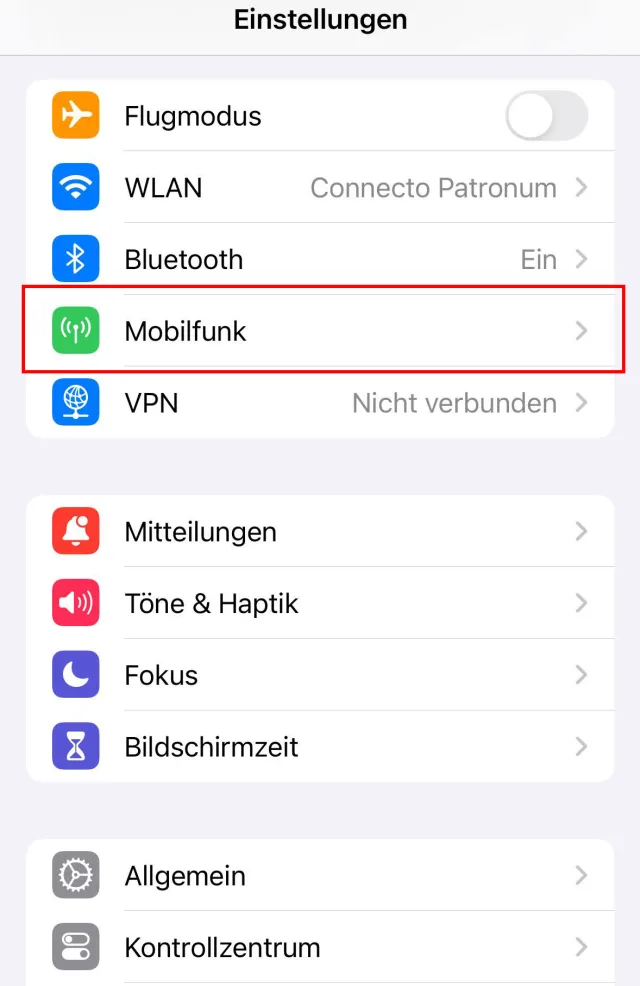
Task: Open VPN settings
Action: tap(320, 403)
